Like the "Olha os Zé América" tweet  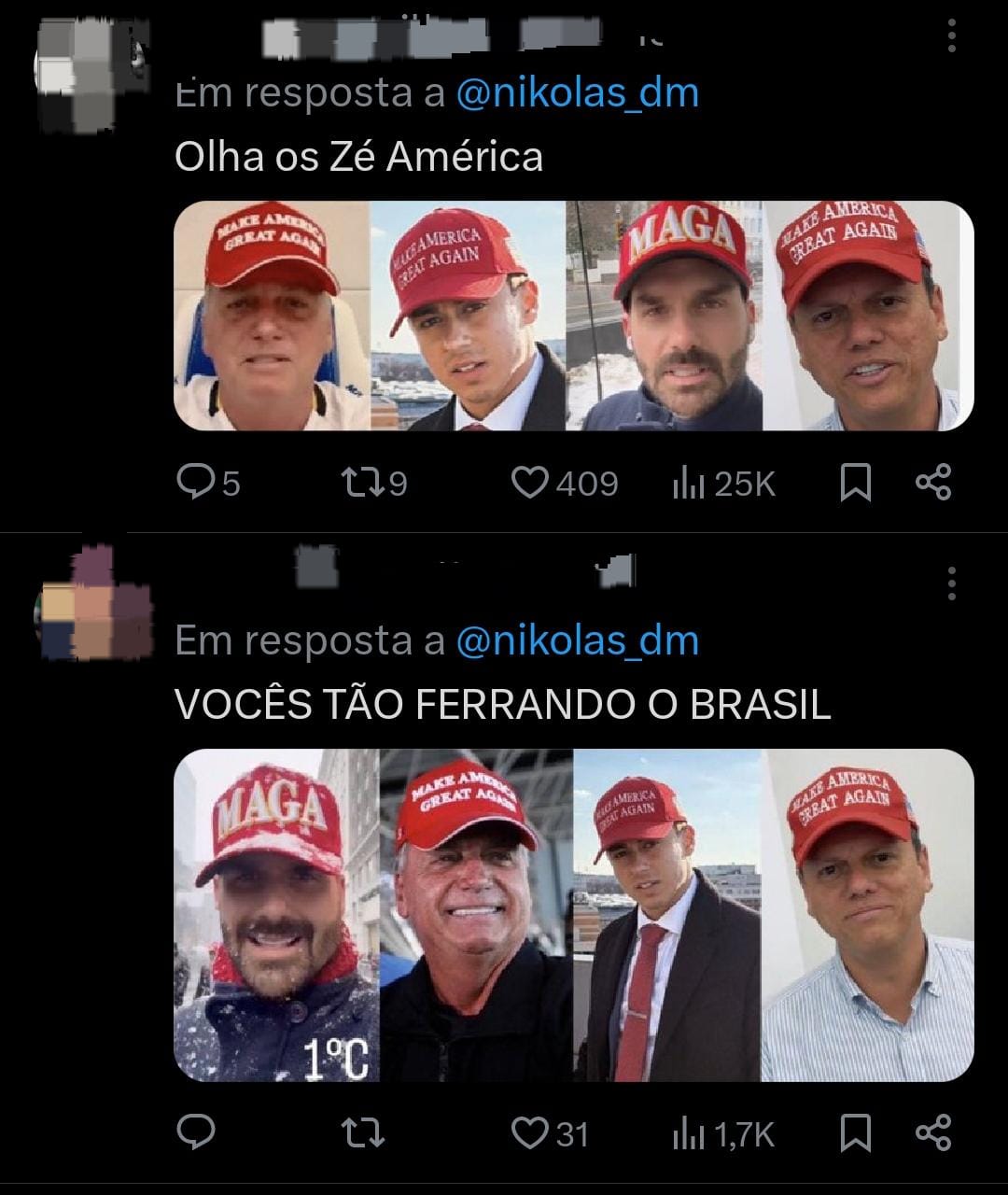tap(531, 483)
